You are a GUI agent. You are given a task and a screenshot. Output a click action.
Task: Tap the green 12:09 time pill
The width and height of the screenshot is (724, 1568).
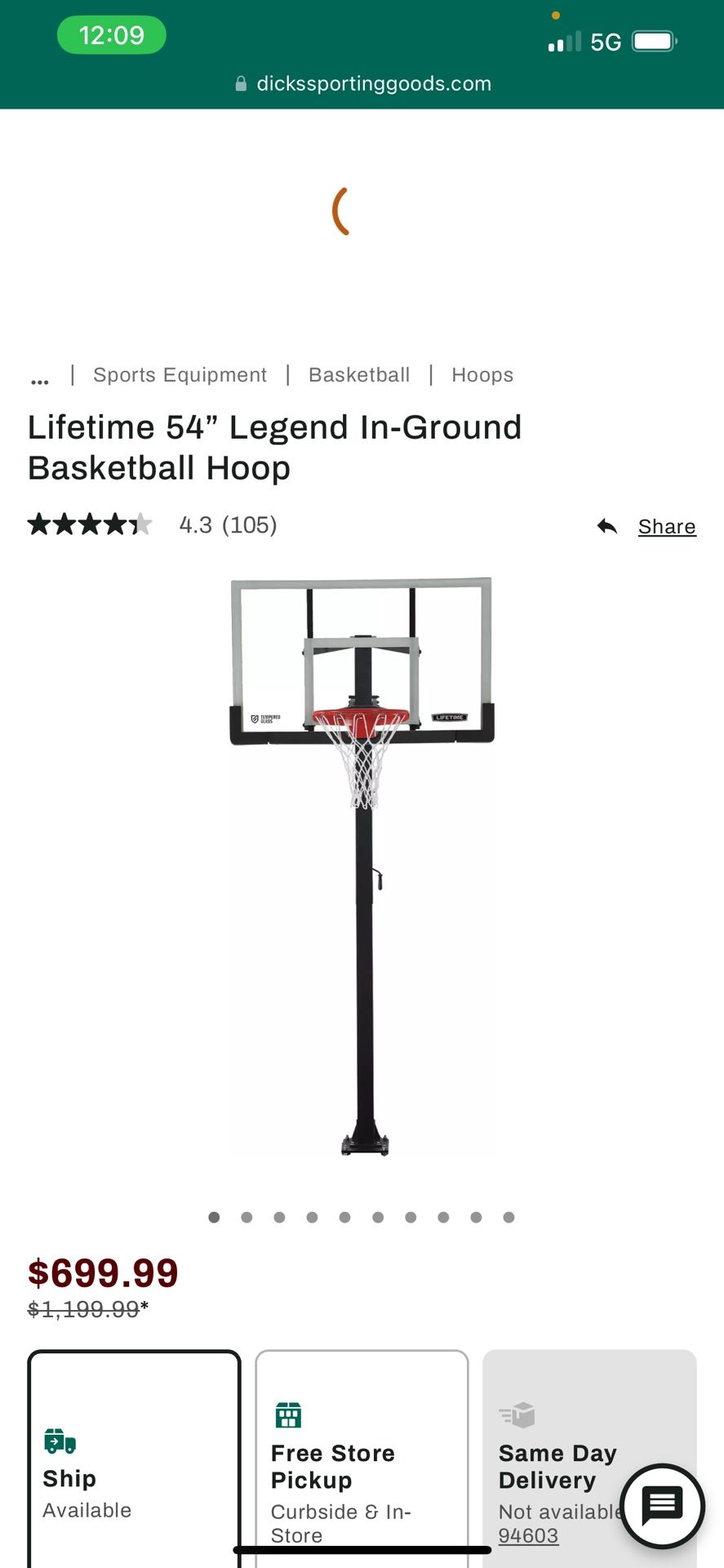click(112, 36)
